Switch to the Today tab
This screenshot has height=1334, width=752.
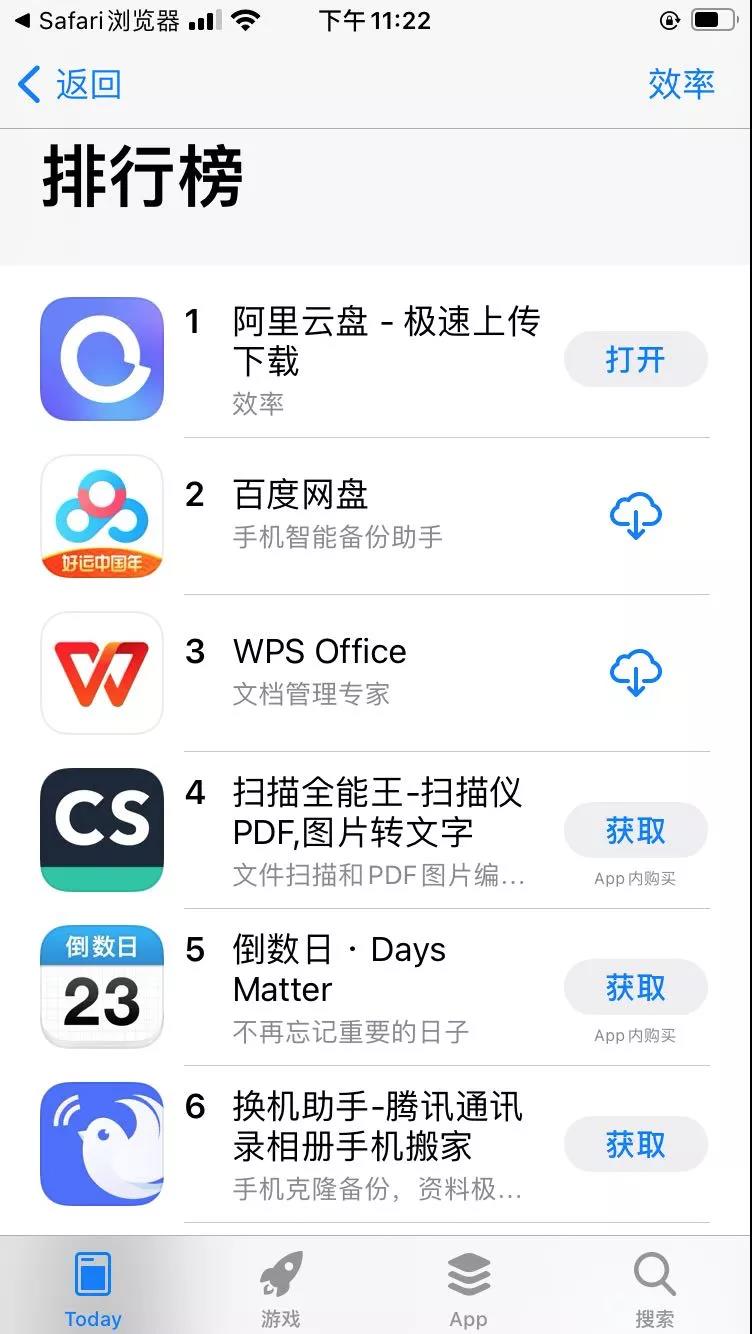click(93, 1290)
